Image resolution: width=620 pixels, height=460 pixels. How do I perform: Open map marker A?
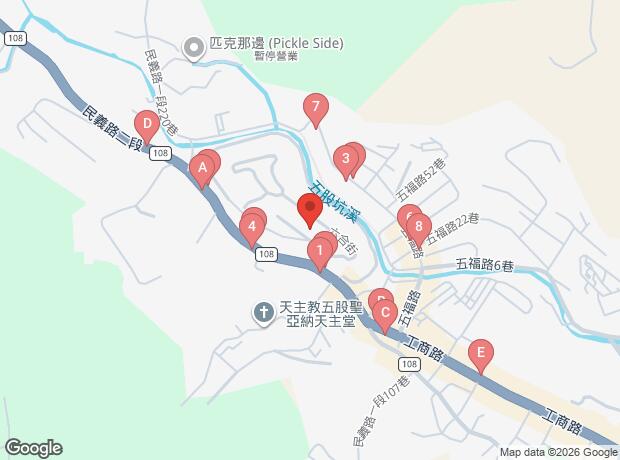click(202, 169)
